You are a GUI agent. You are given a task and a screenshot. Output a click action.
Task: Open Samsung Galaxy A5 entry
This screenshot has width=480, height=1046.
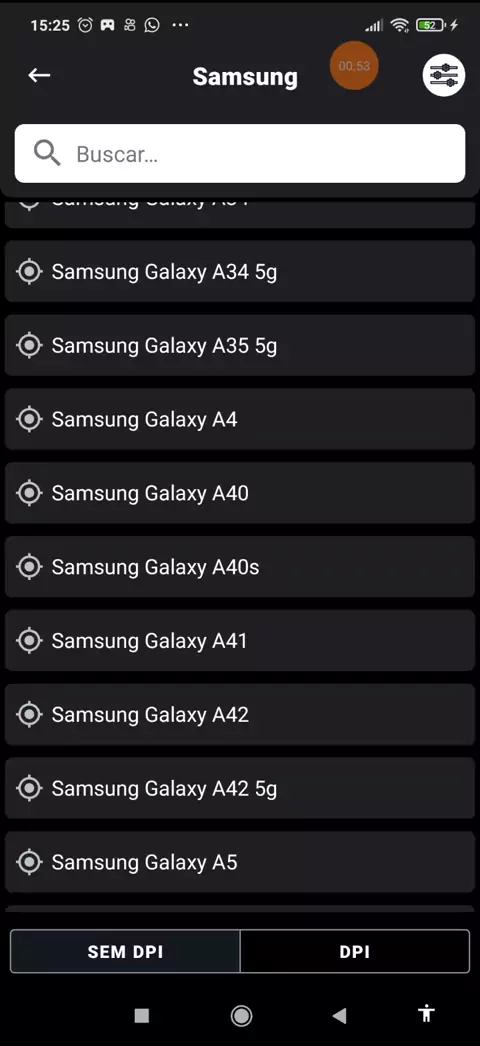pos(240,862)
